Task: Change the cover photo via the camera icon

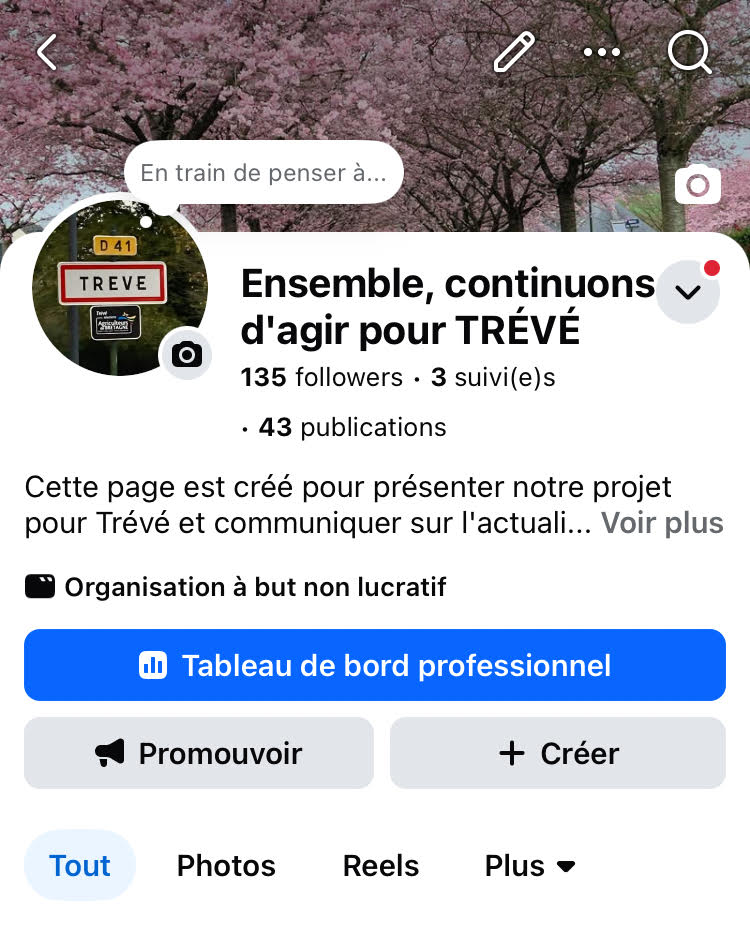Action: tap(697, 185)
